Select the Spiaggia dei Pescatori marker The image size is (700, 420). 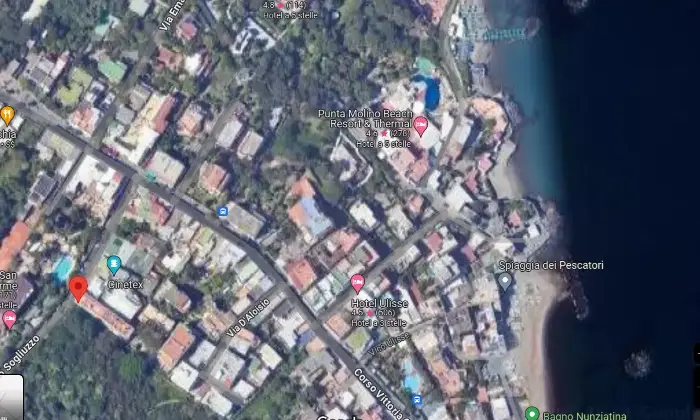click(x=506, y=281)
